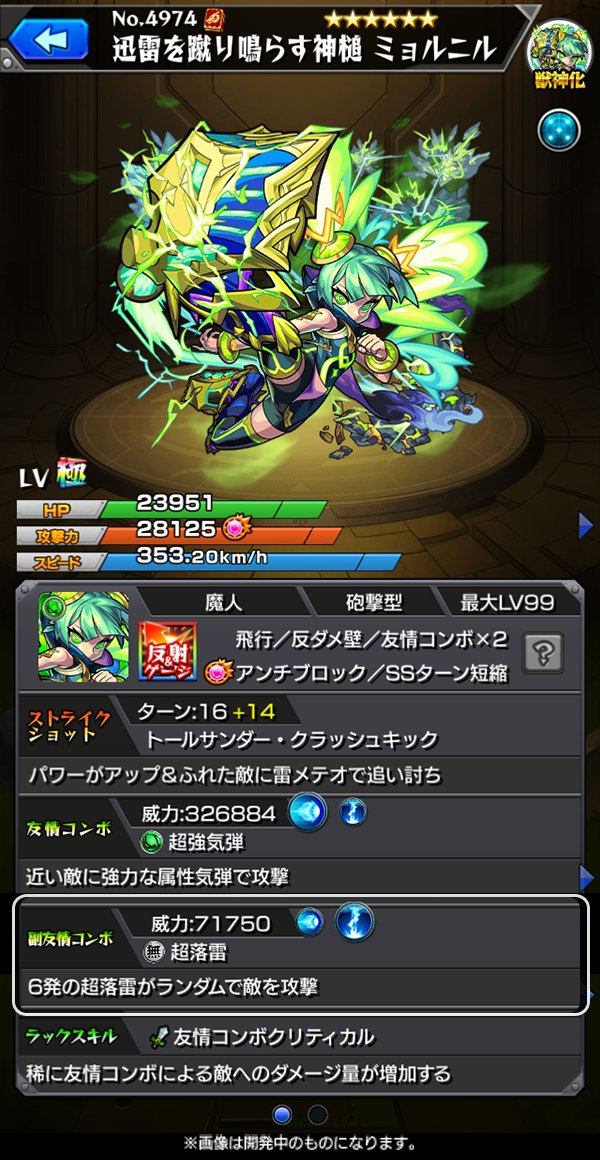
Task: Switch to the second page dot
Action: point(317,1113)
